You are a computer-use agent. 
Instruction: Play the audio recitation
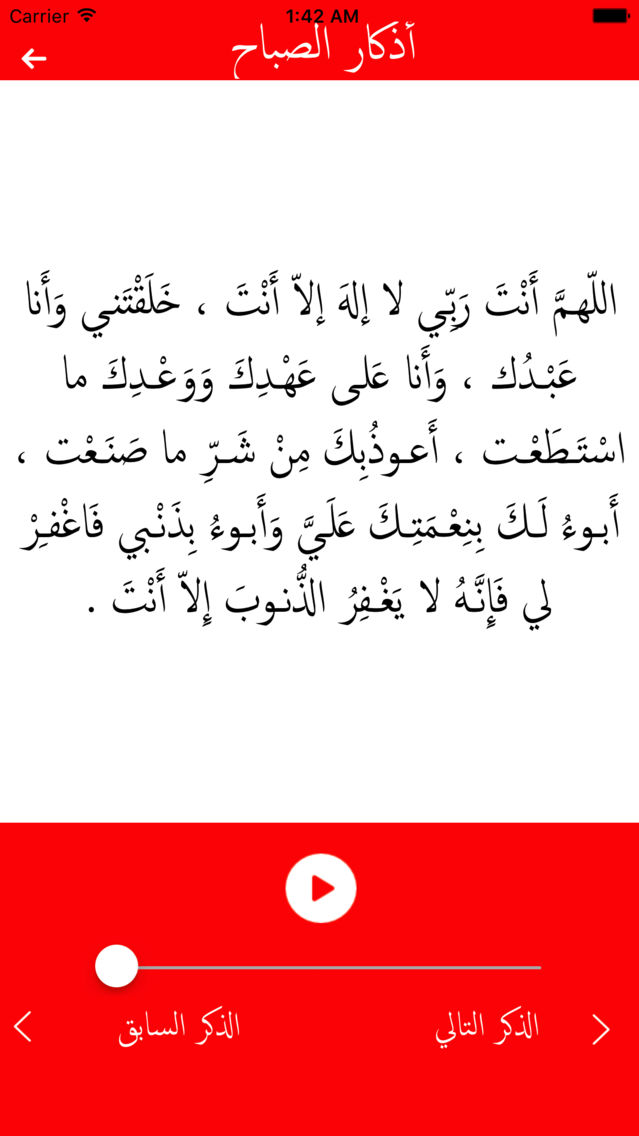pyautogui.click(x=321, y=888)
